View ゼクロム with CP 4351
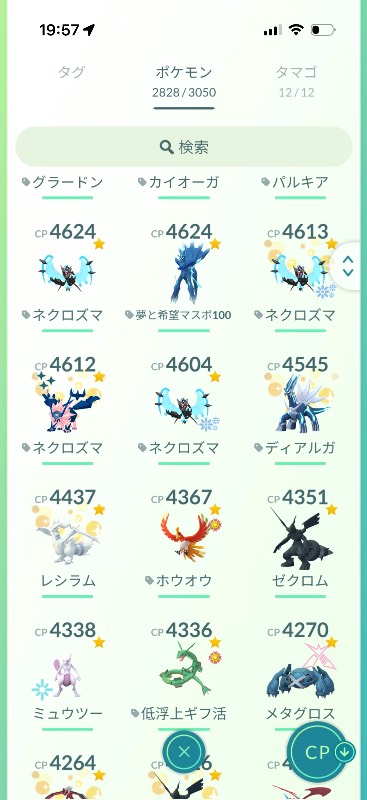 click(300, 541)
